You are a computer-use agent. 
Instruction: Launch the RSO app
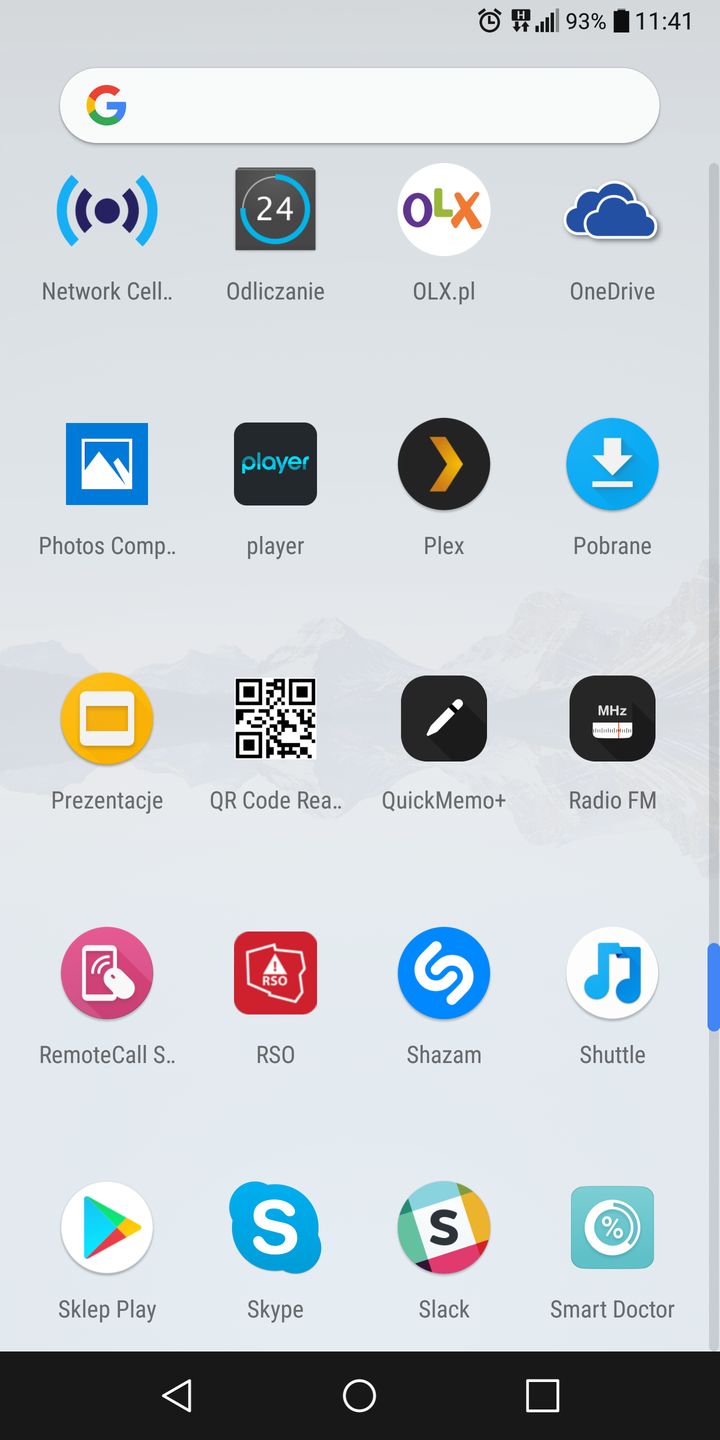(275, 973)
